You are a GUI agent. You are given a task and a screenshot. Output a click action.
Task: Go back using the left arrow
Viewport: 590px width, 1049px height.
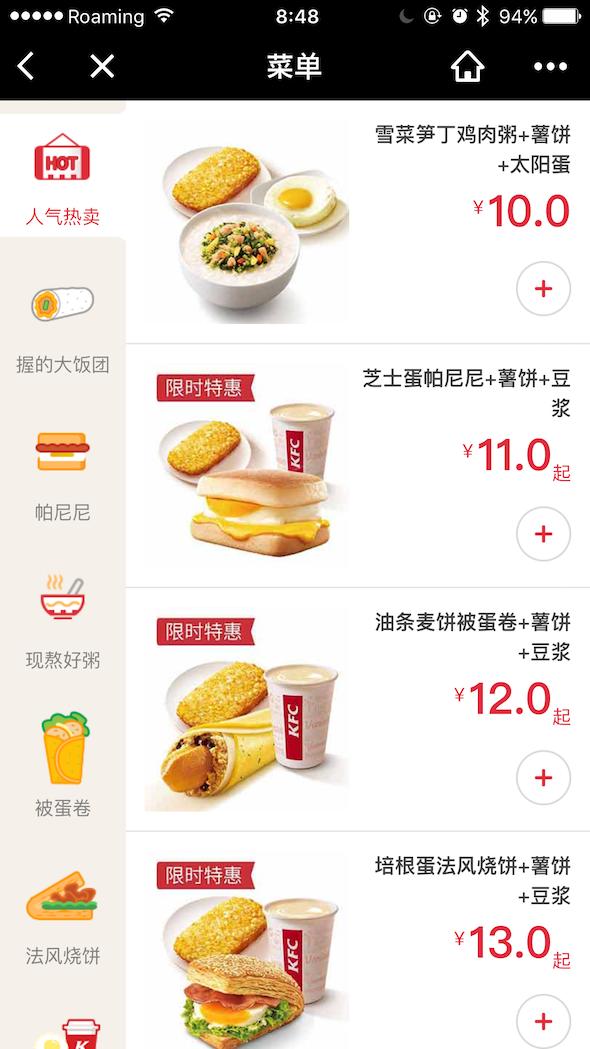pyautogui.click(x=25, y=66)
